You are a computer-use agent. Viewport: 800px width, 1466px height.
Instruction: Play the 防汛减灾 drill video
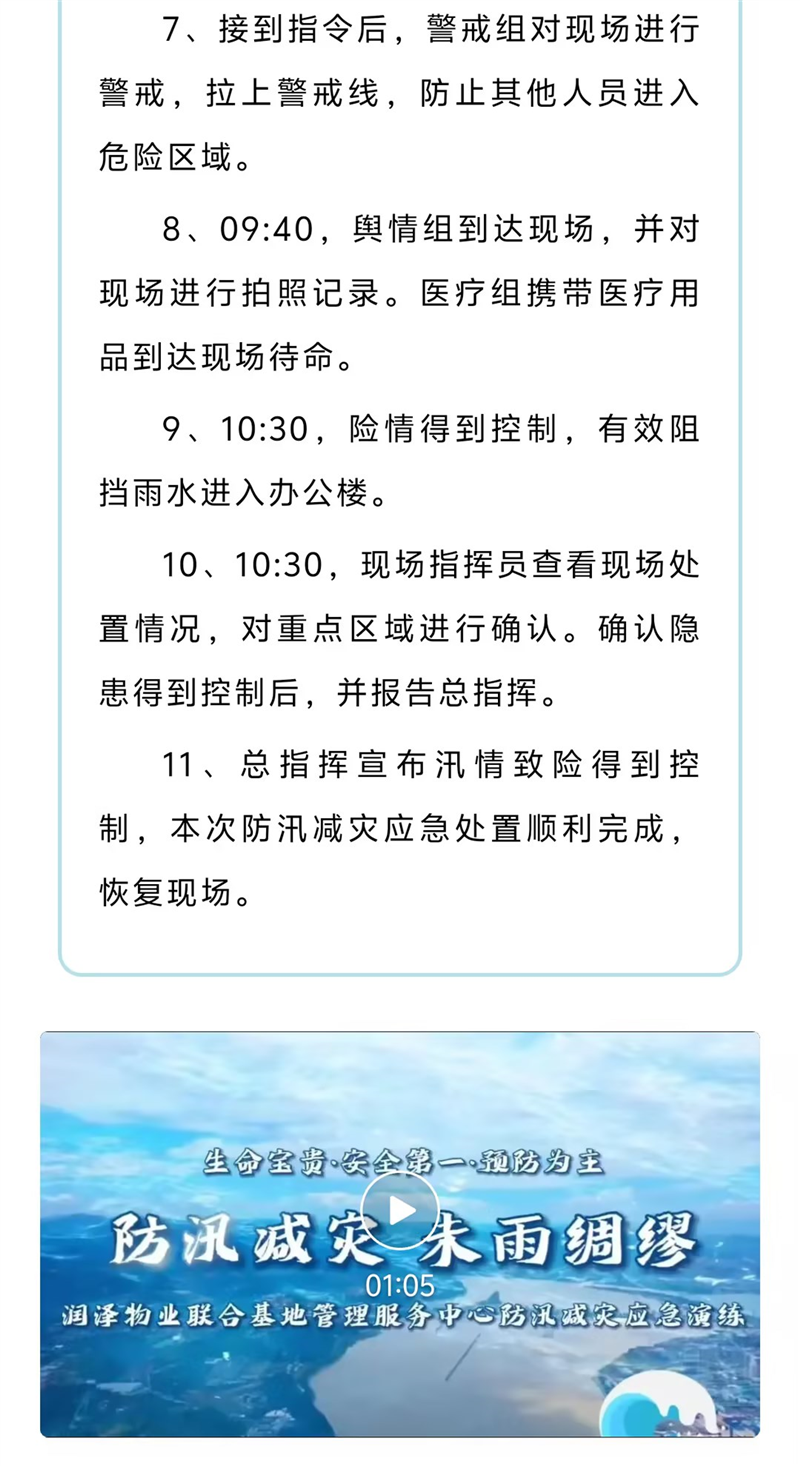(400, 1210)
